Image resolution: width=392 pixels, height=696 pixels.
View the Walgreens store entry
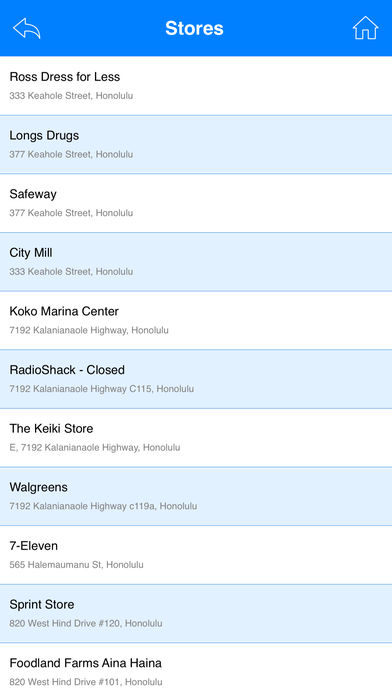196,496
